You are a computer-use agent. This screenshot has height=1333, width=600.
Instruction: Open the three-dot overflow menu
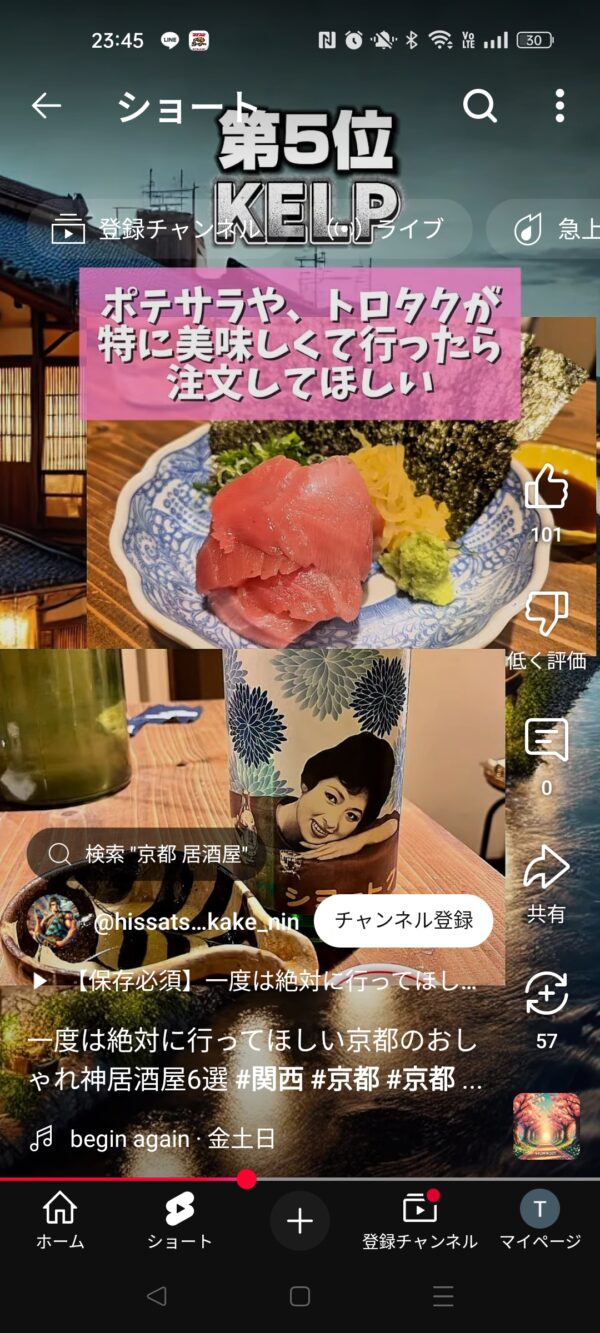[559, 105]
